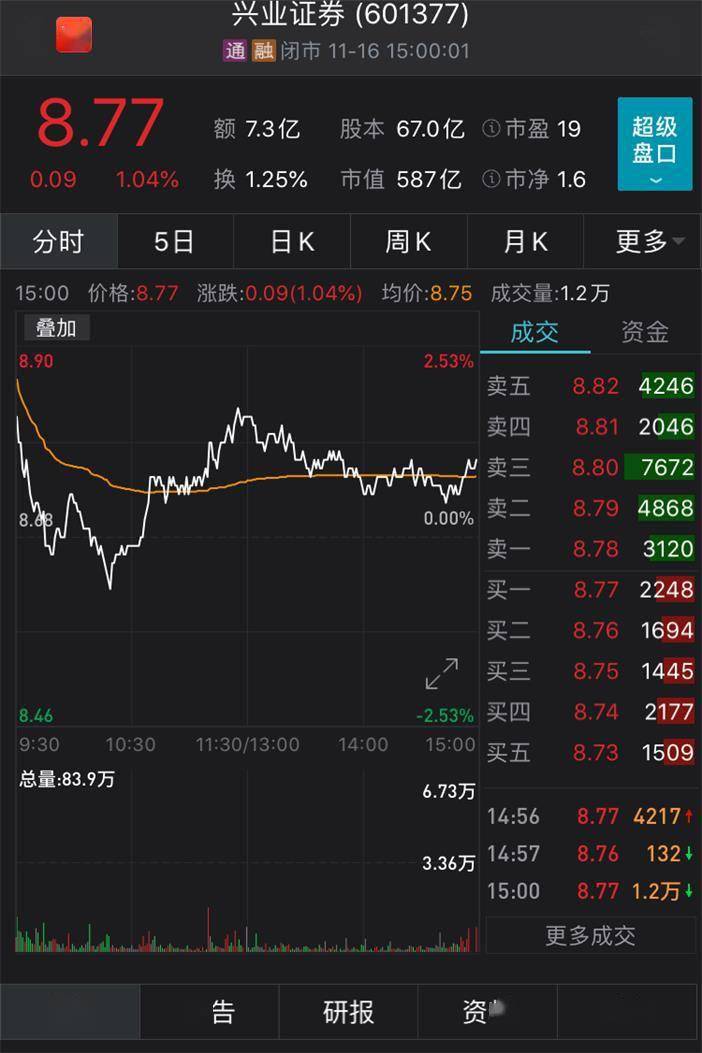This screenshot has width=702, height=1053.
Task: Expand the 超级盘口 panel
Action: tap(654, 145)
